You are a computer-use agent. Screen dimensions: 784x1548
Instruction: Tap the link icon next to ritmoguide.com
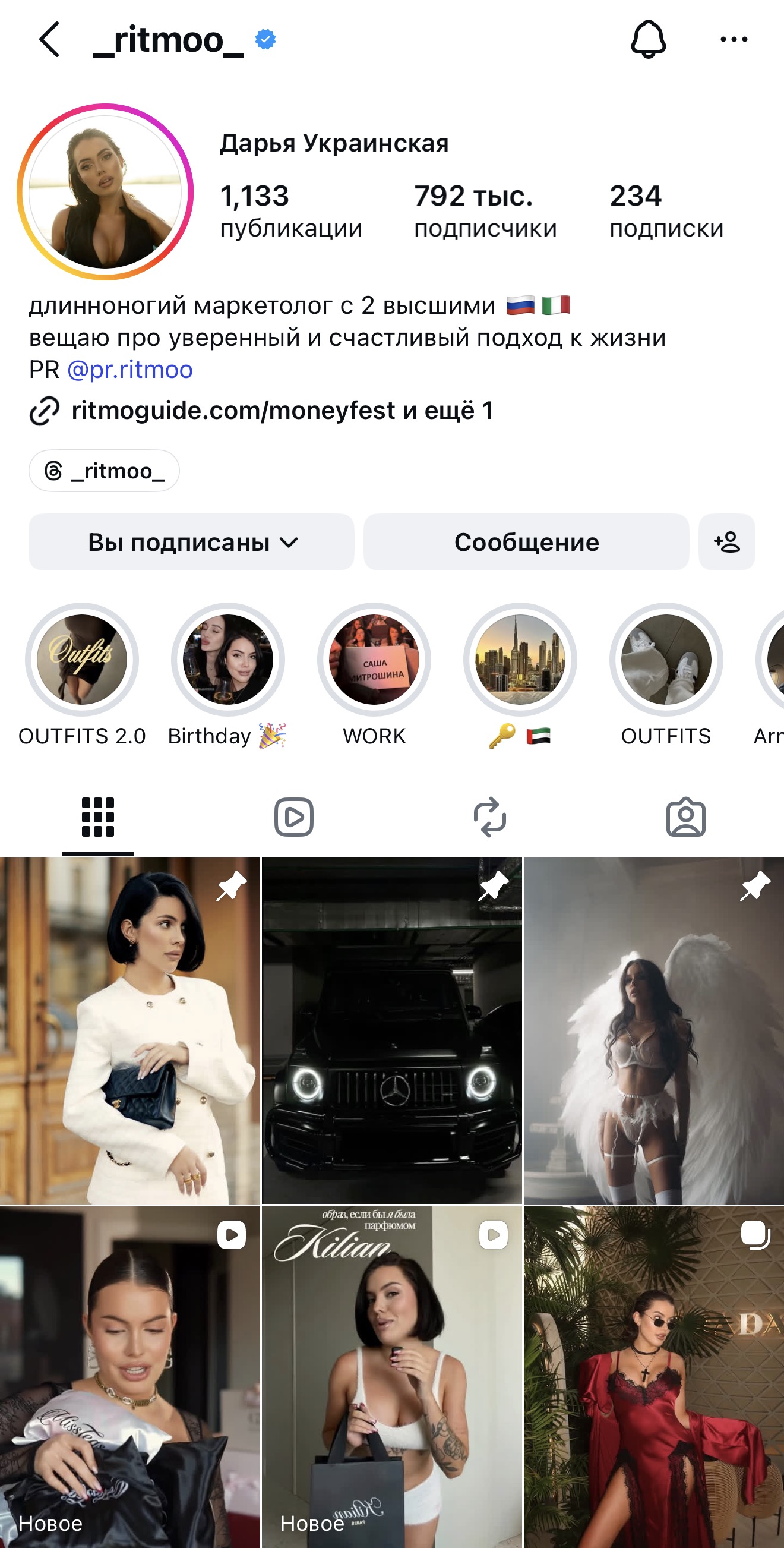tap(45, 409)
